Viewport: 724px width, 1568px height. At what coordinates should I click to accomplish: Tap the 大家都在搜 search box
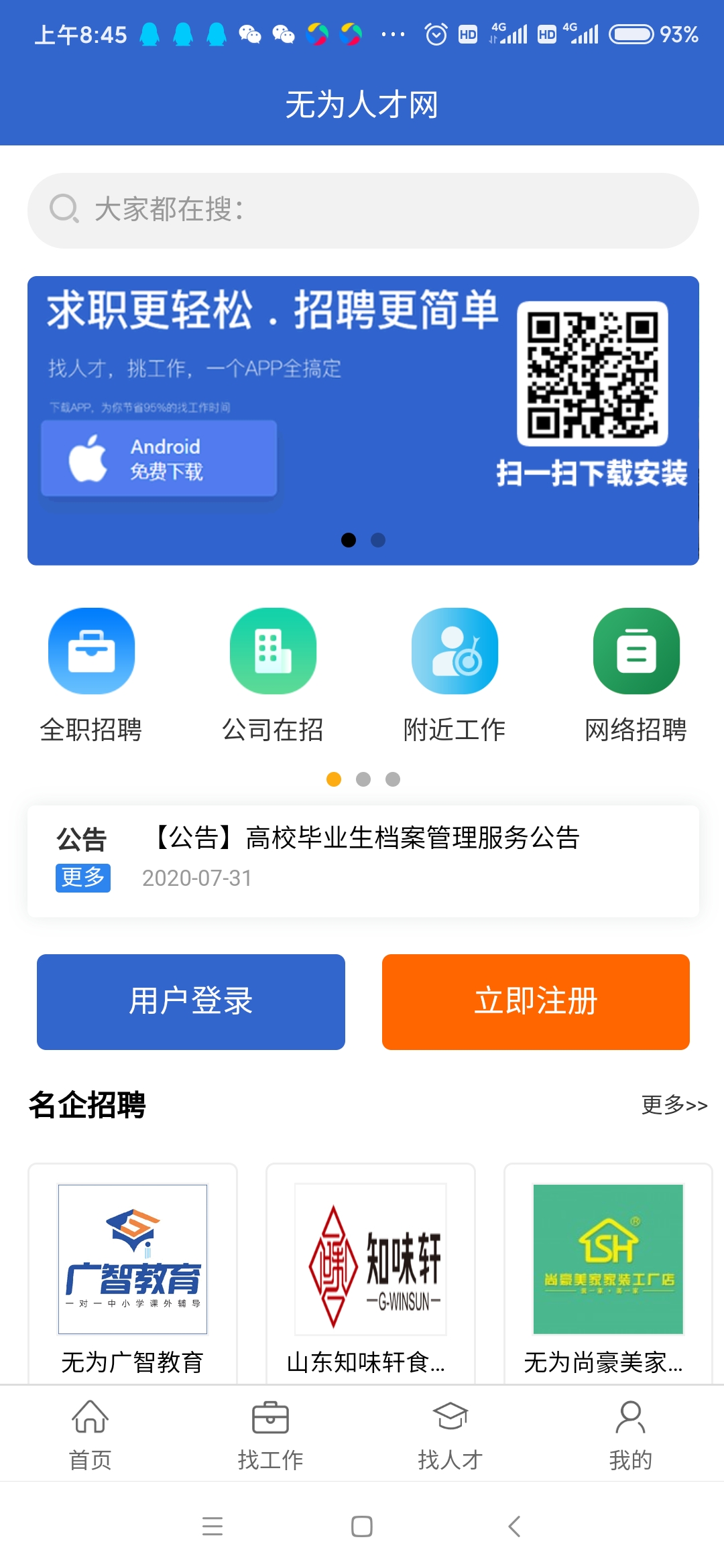tap(363, 210)
